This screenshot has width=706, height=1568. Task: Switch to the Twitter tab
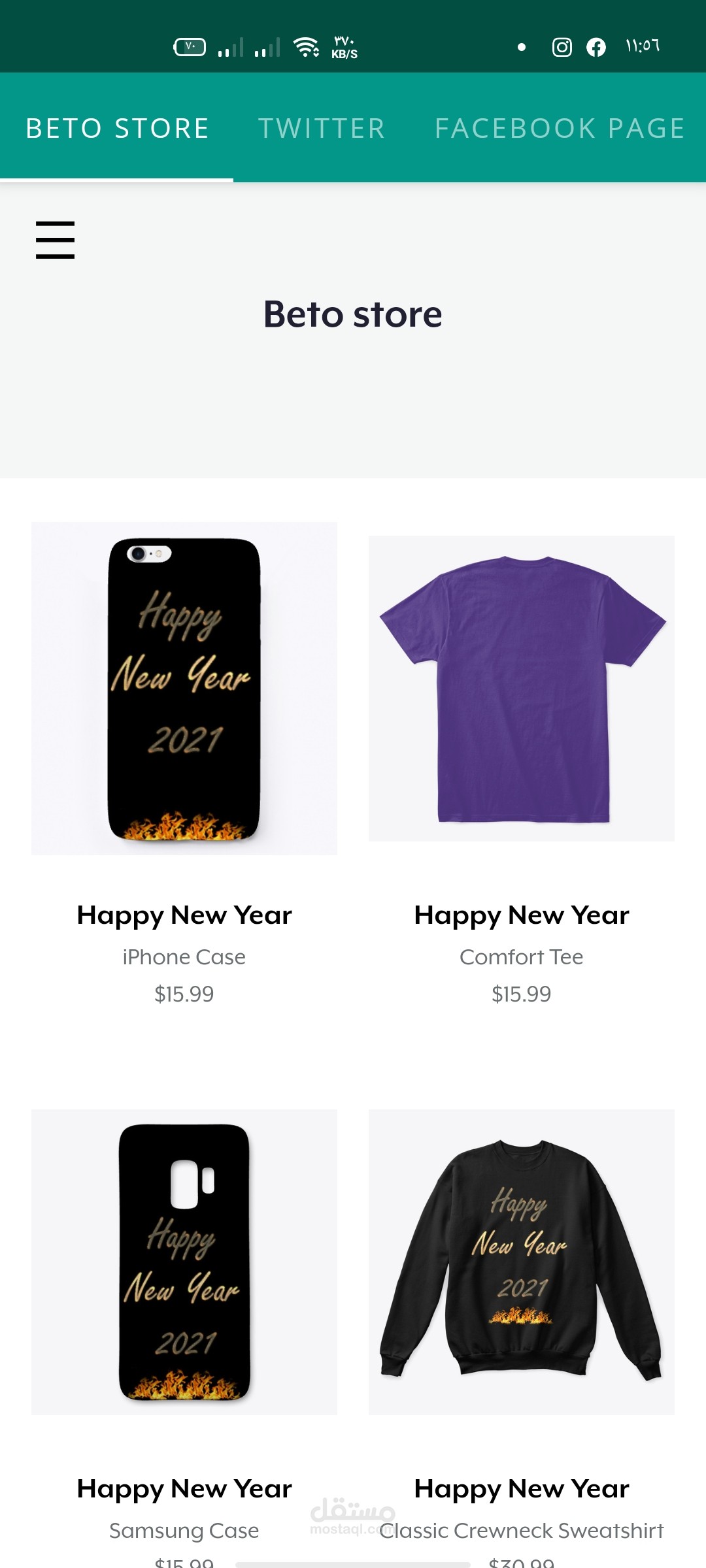click(x=322, y=128)
